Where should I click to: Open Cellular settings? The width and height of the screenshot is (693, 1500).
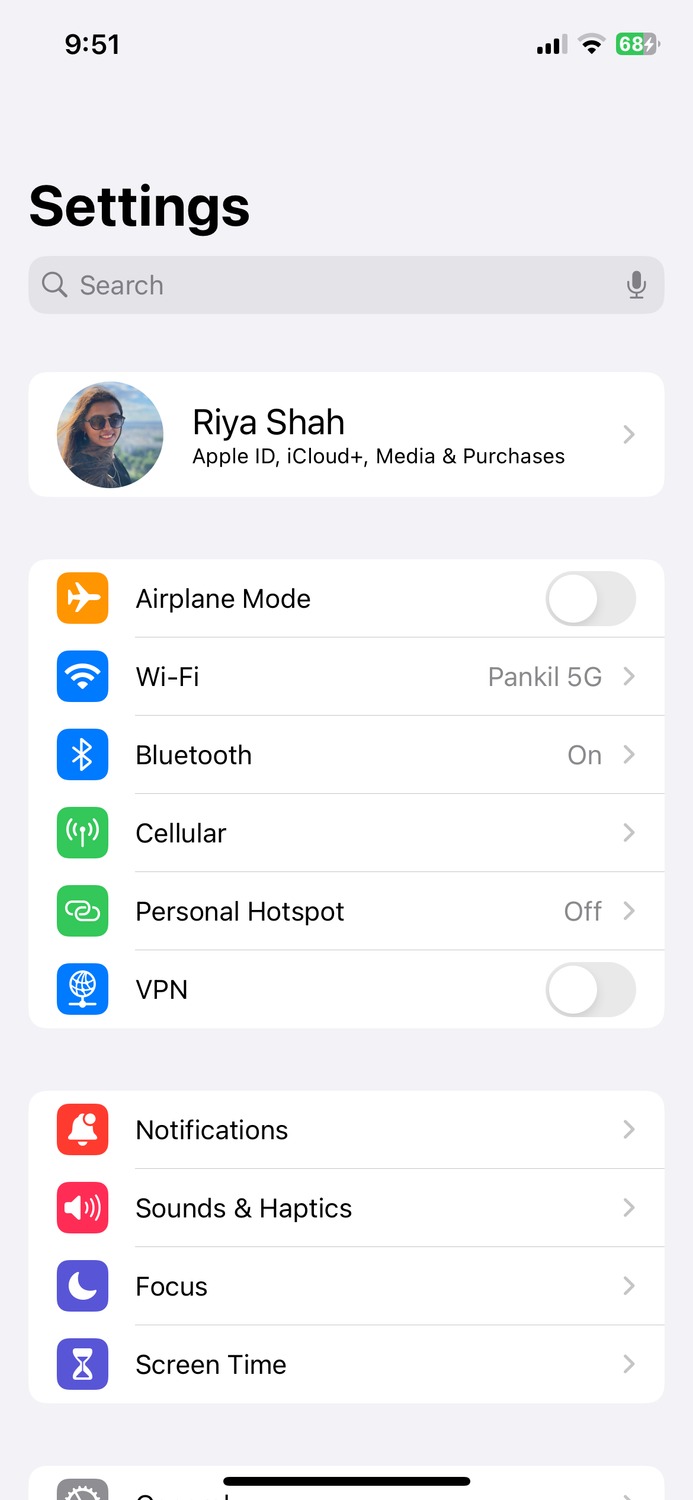coord(346,833)
